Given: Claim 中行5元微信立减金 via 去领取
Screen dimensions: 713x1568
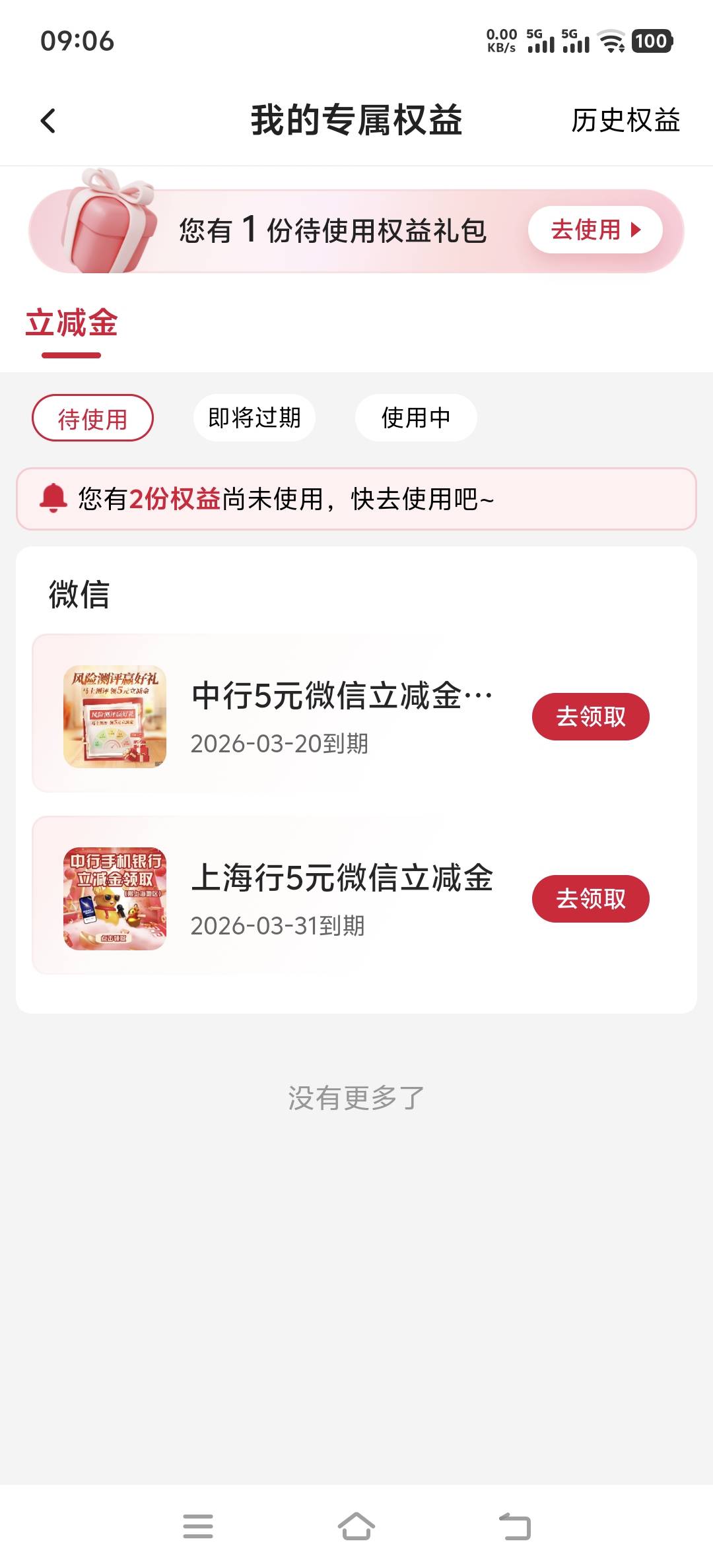Looking at the screenshot, I should 590,717.
